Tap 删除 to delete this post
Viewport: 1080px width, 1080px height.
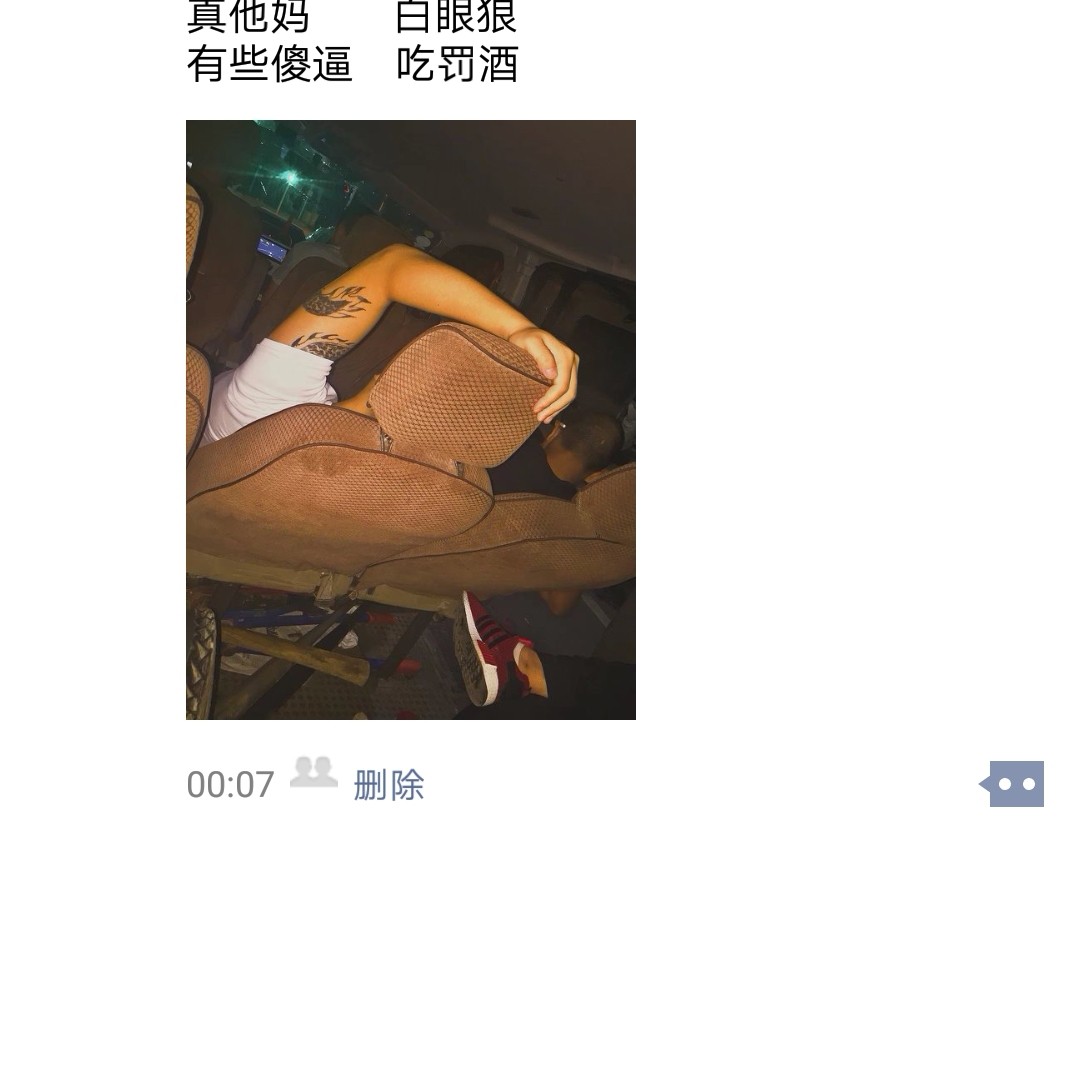[x=389, y=785]
